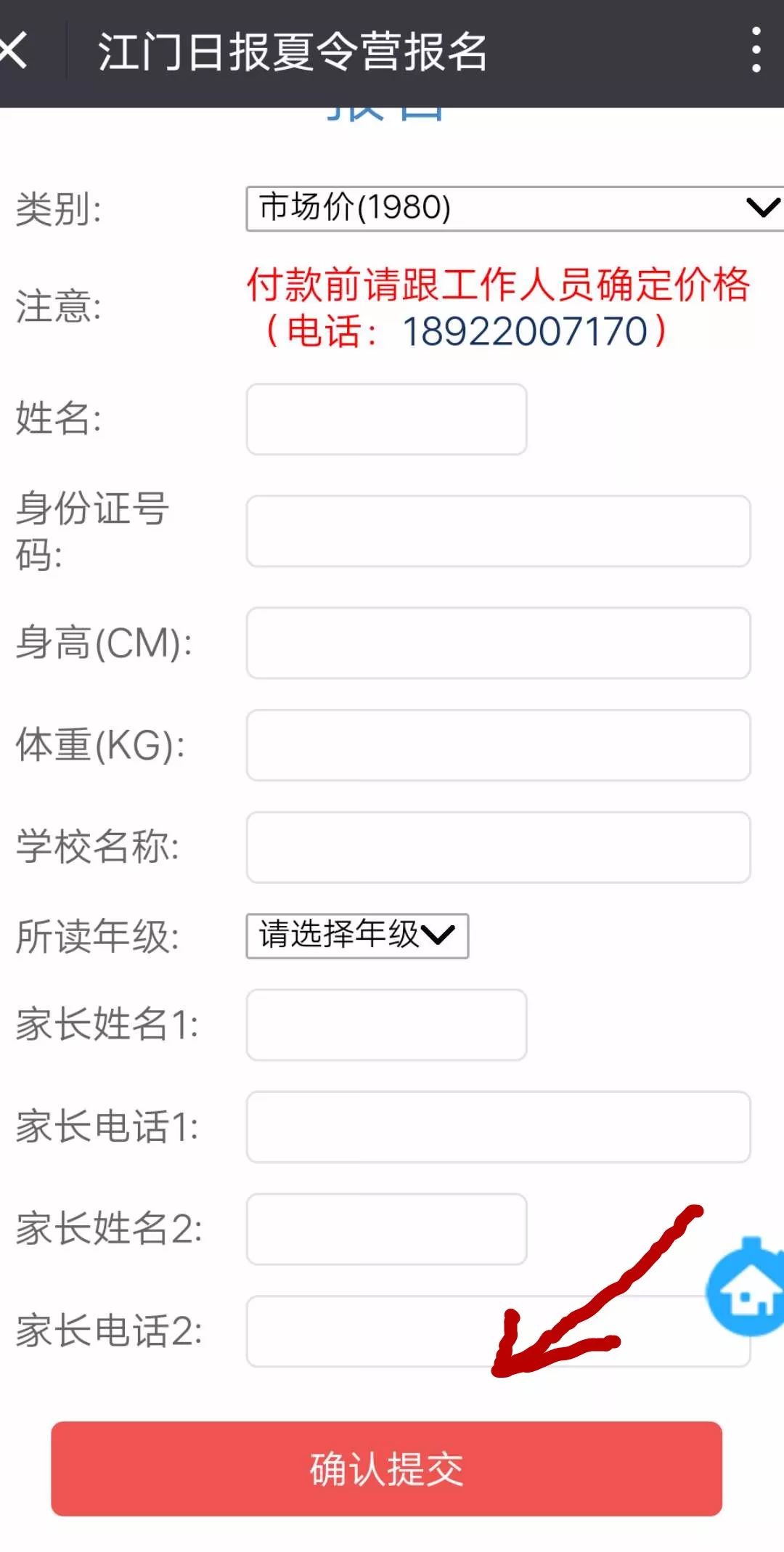Tap the 家长电话1 input box

tap(498, 1126)
